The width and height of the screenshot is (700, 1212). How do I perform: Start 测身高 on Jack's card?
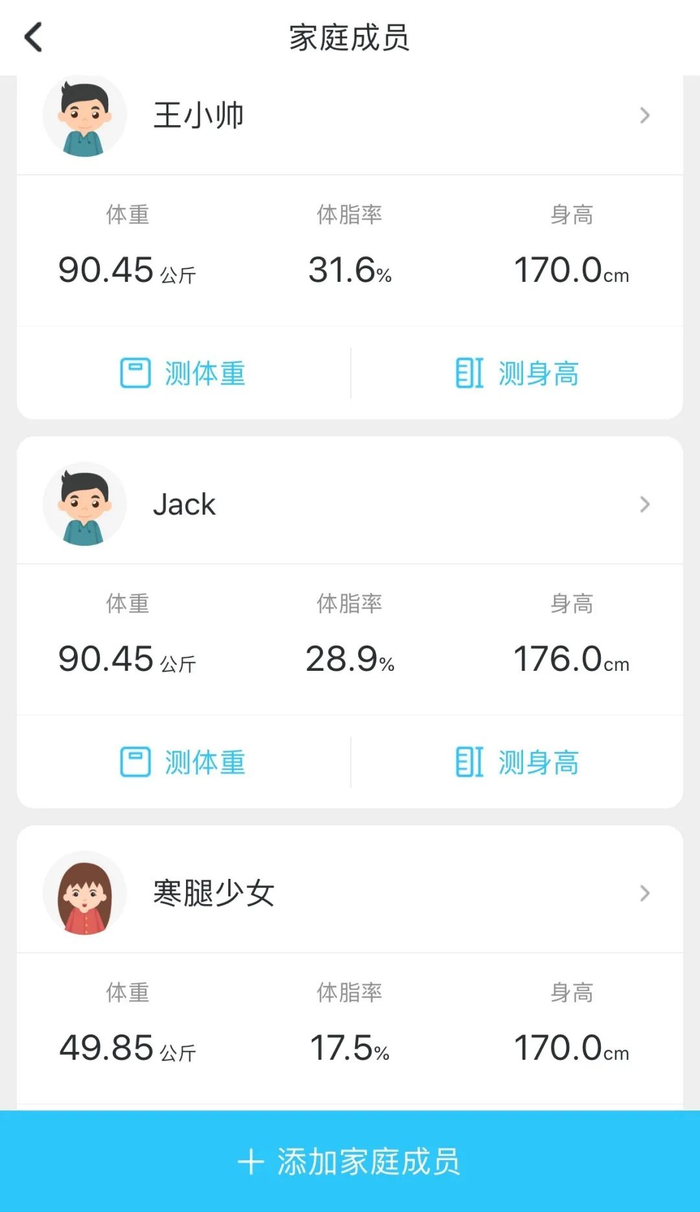click(x=517, y=763)
